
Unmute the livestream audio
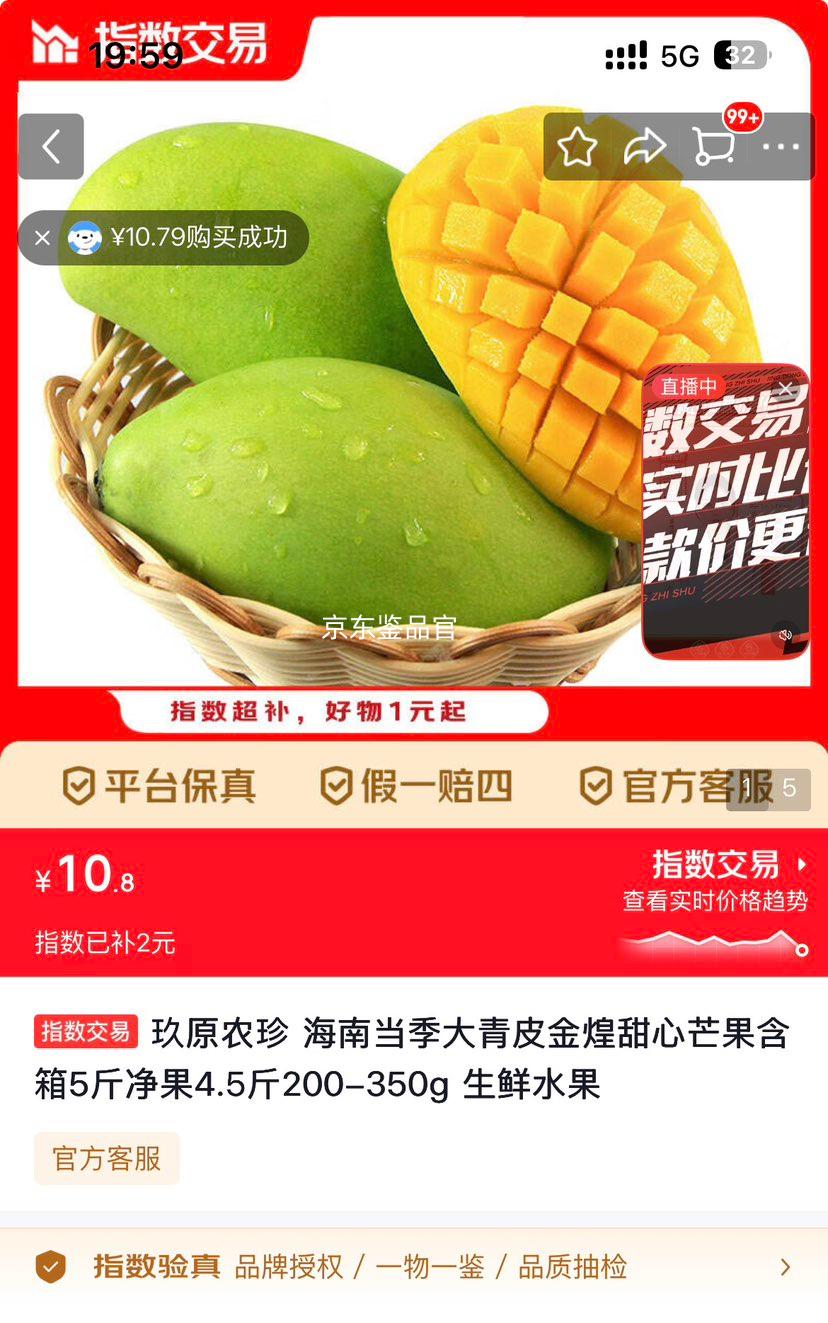(x=787, y=633)
